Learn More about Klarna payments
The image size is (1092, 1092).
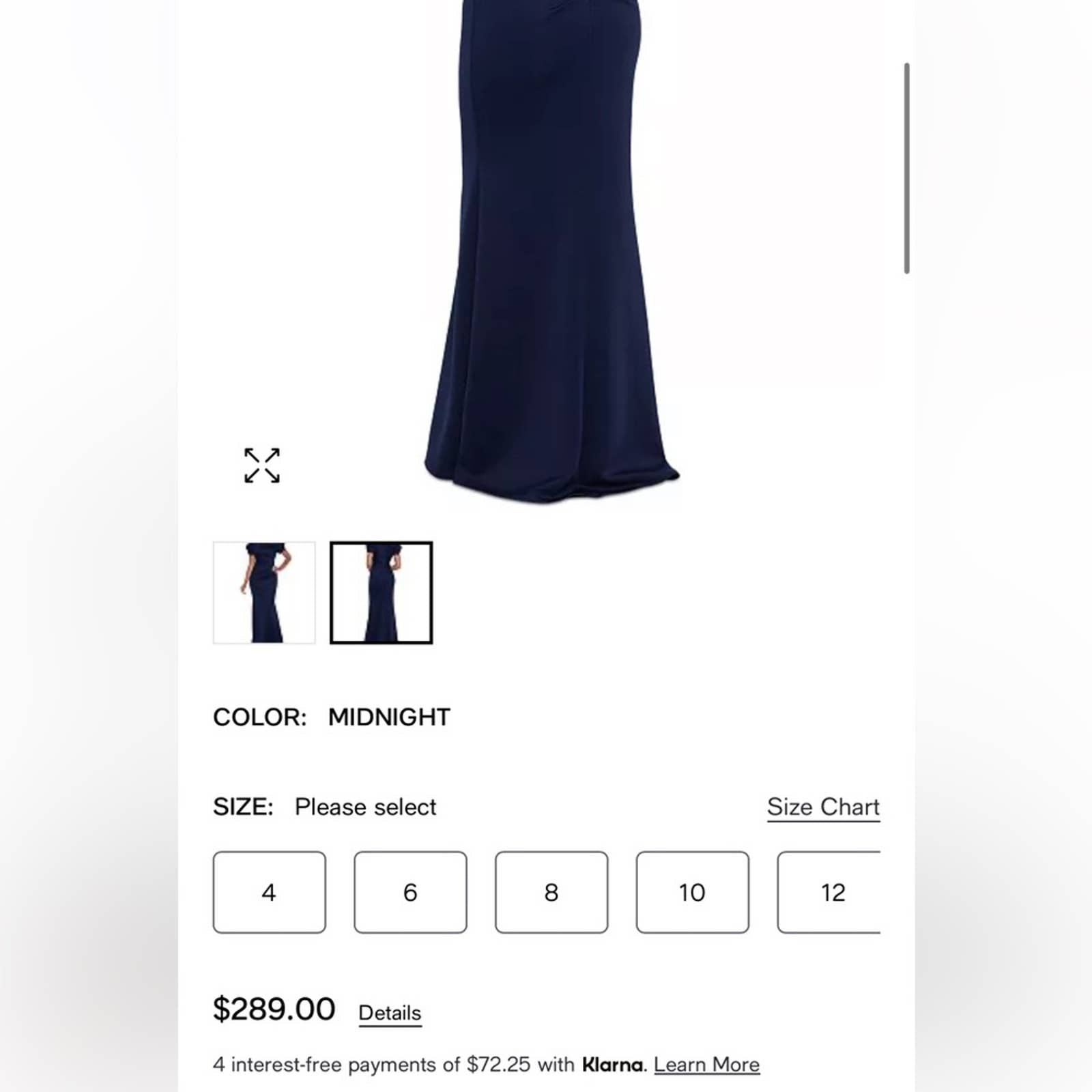click(x=706, y=1065)
